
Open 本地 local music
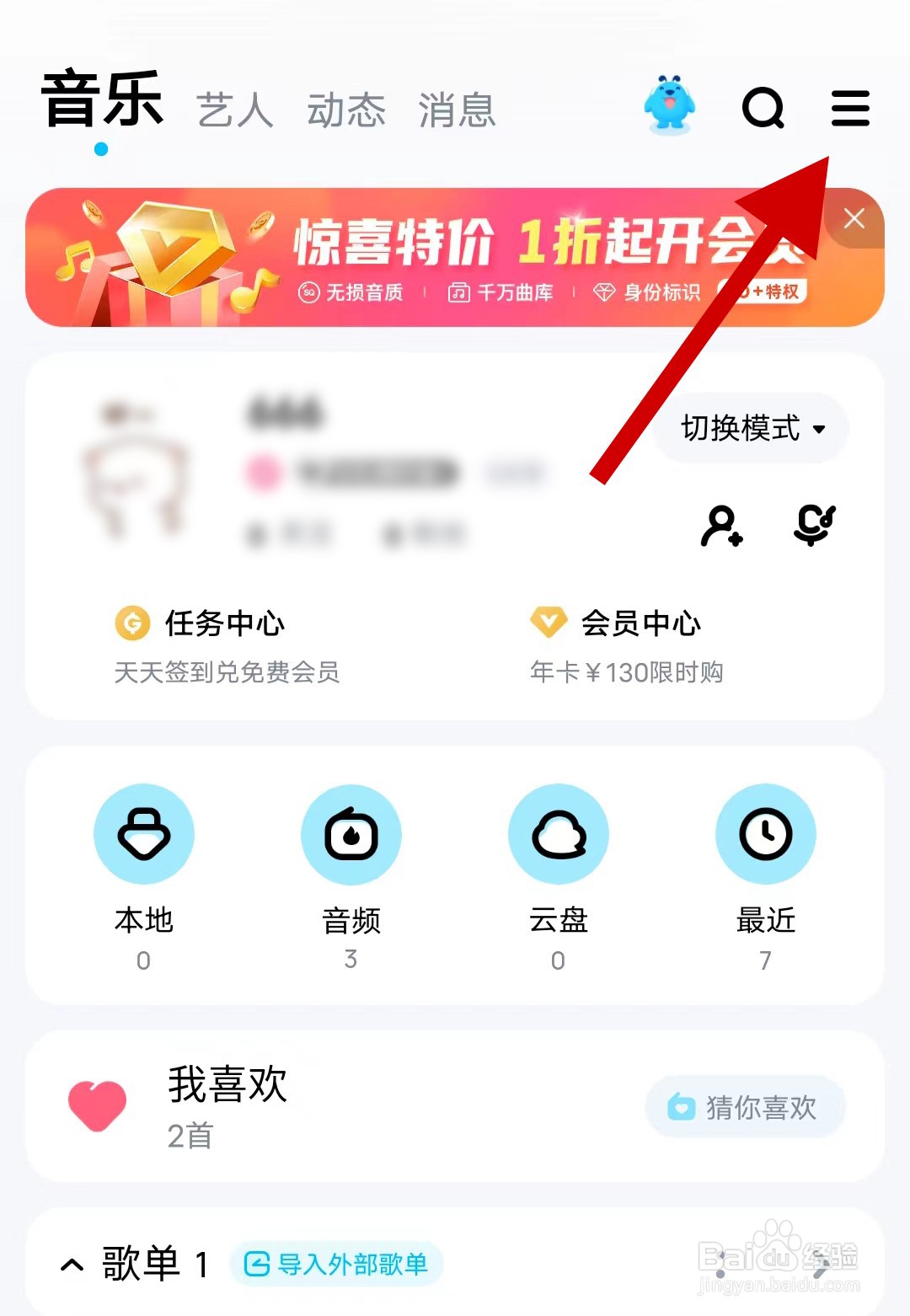tap(143, 834)
